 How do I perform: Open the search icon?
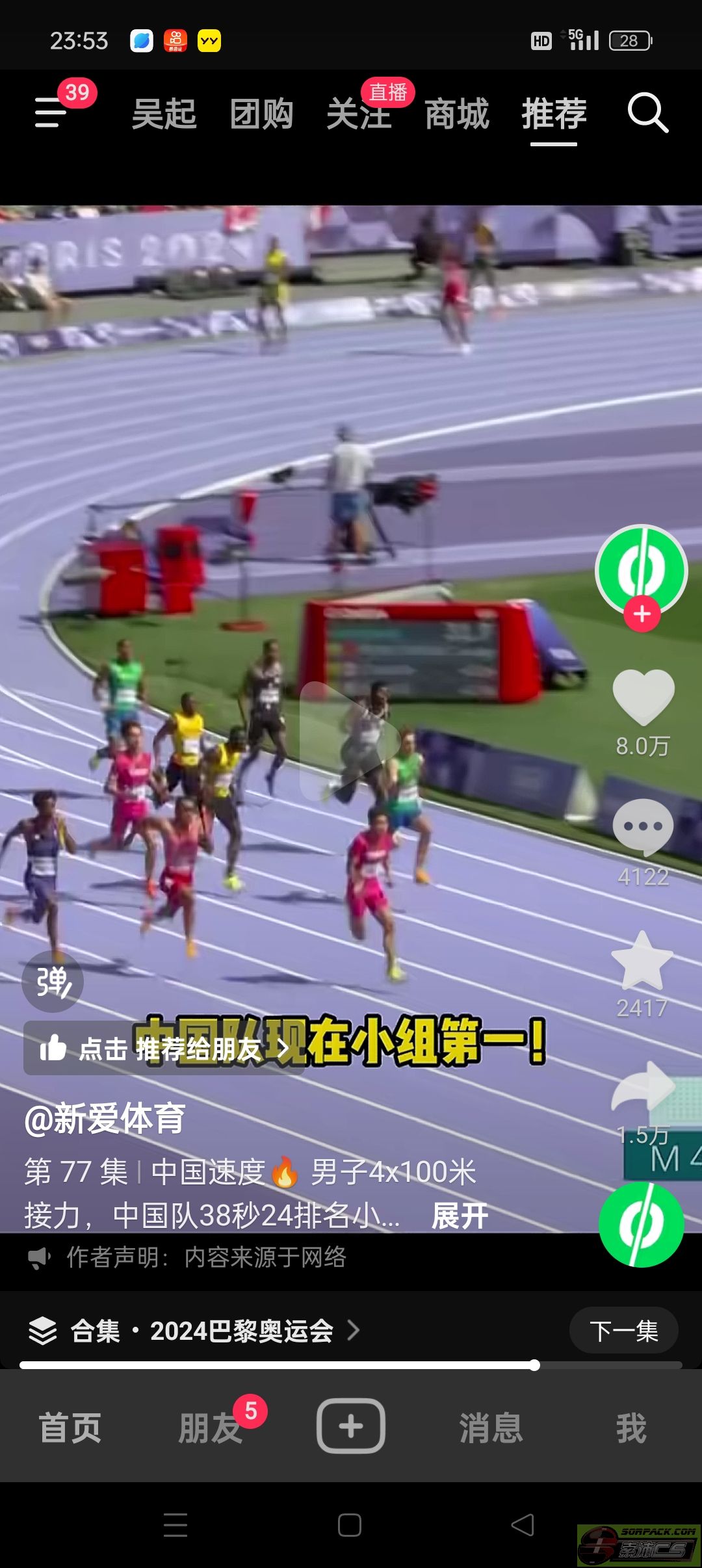[x=647, y=113]
